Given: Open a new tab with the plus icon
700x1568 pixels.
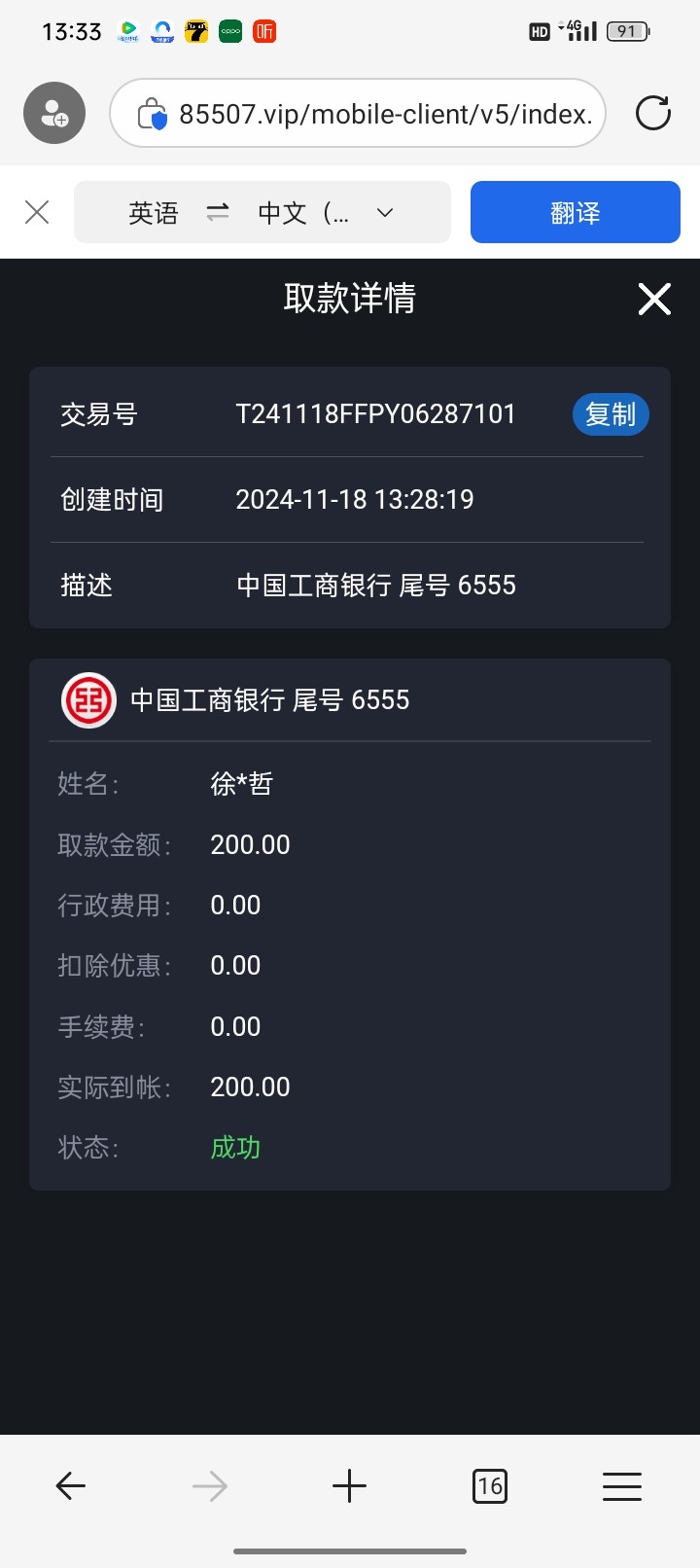Looking at the screenshot, I should 349,1485.
